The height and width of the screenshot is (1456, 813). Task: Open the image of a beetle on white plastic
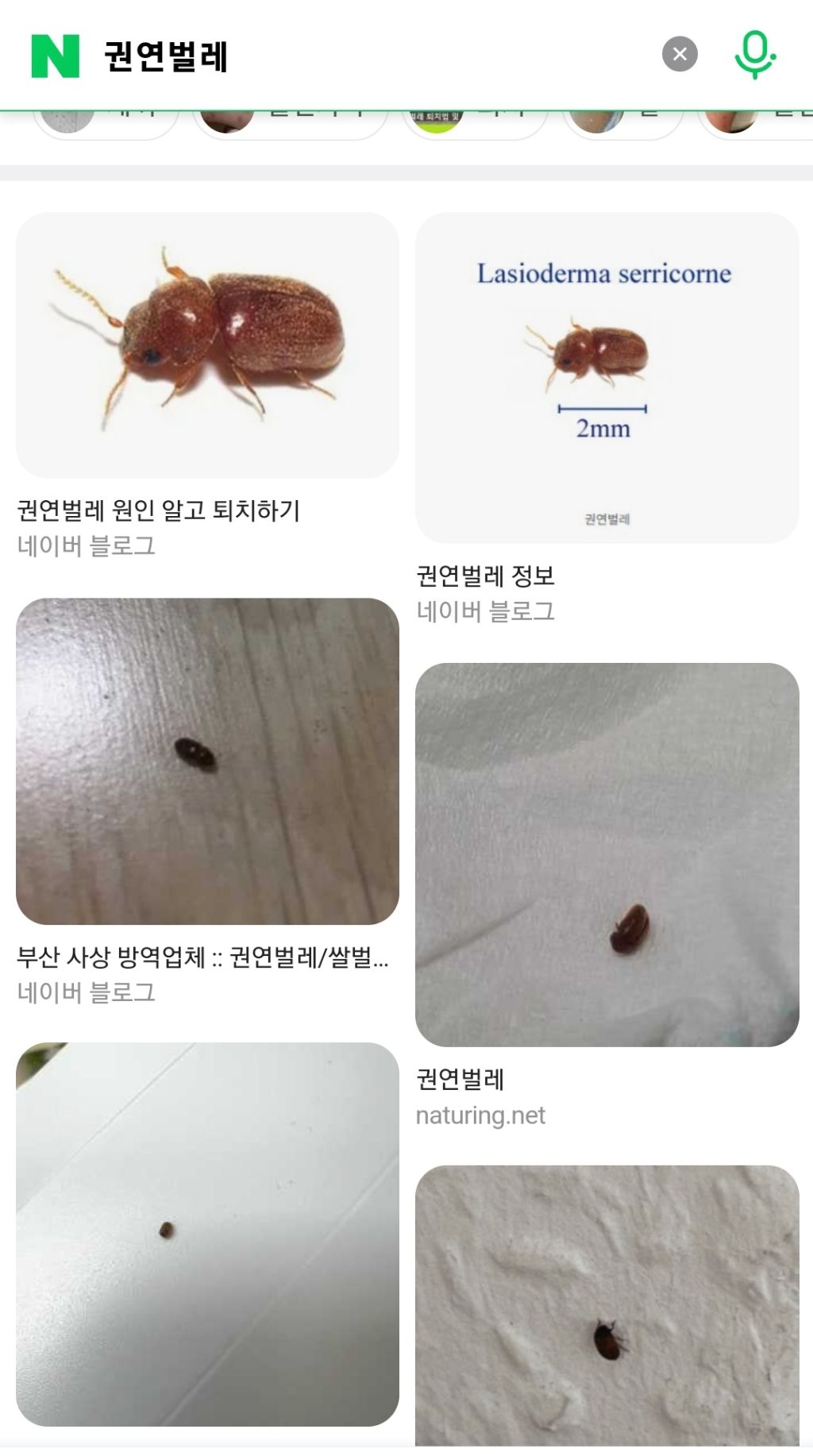207,1234
